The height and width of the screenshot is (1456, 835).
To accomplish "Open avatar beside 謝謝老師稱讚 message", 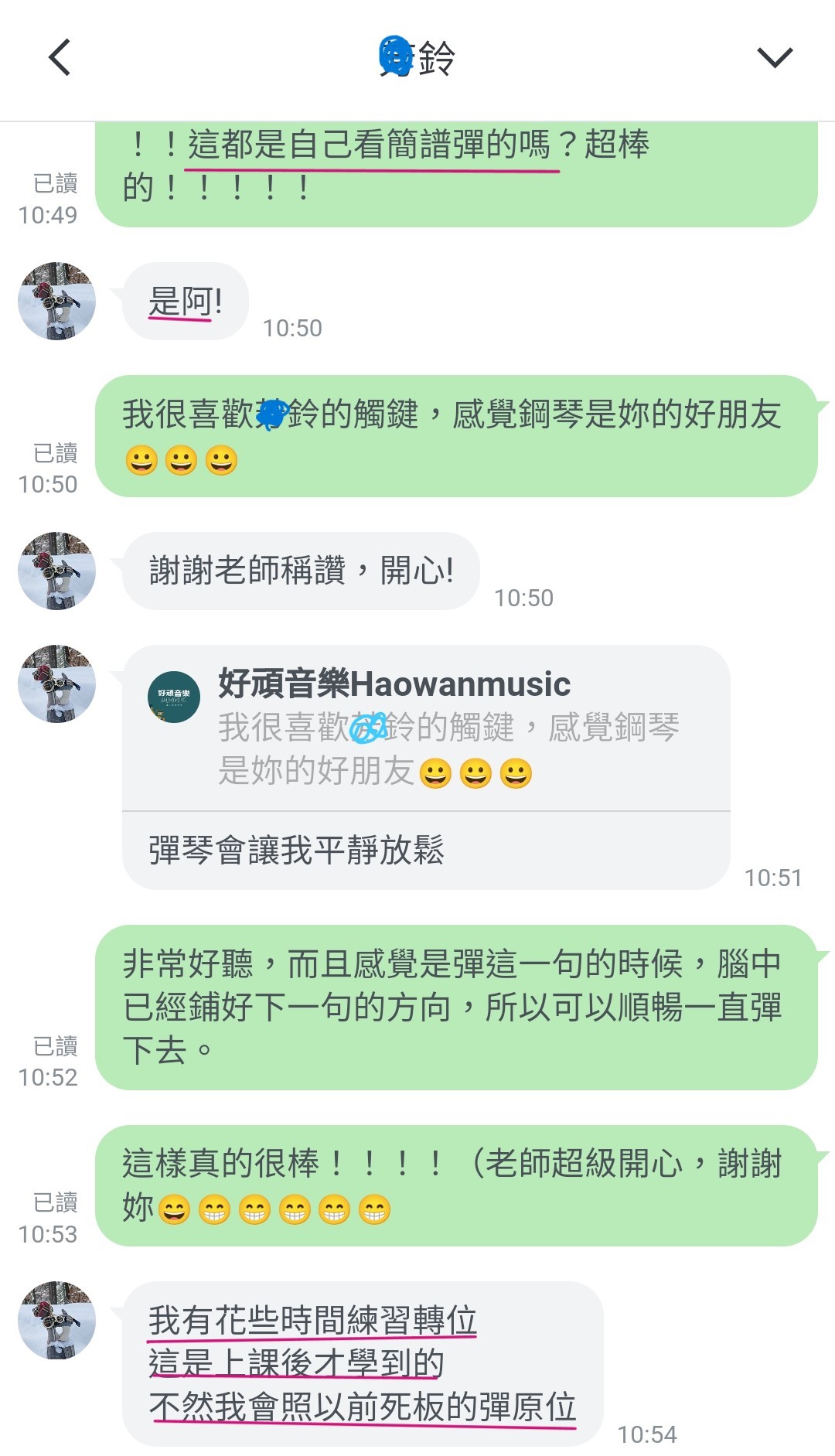I will pos(56,571).
